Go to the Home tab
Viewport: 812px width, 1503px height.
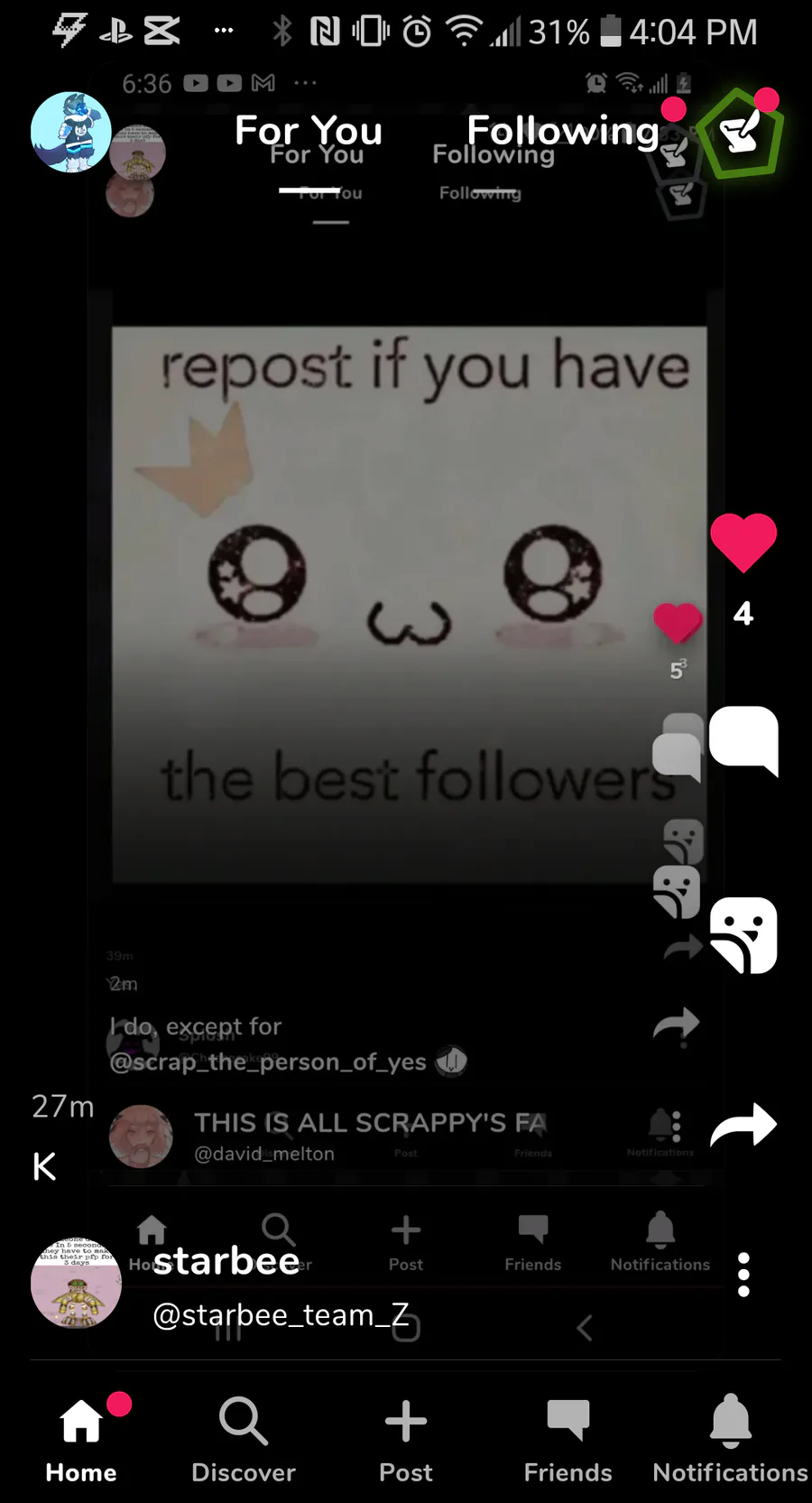[81, 1440]
